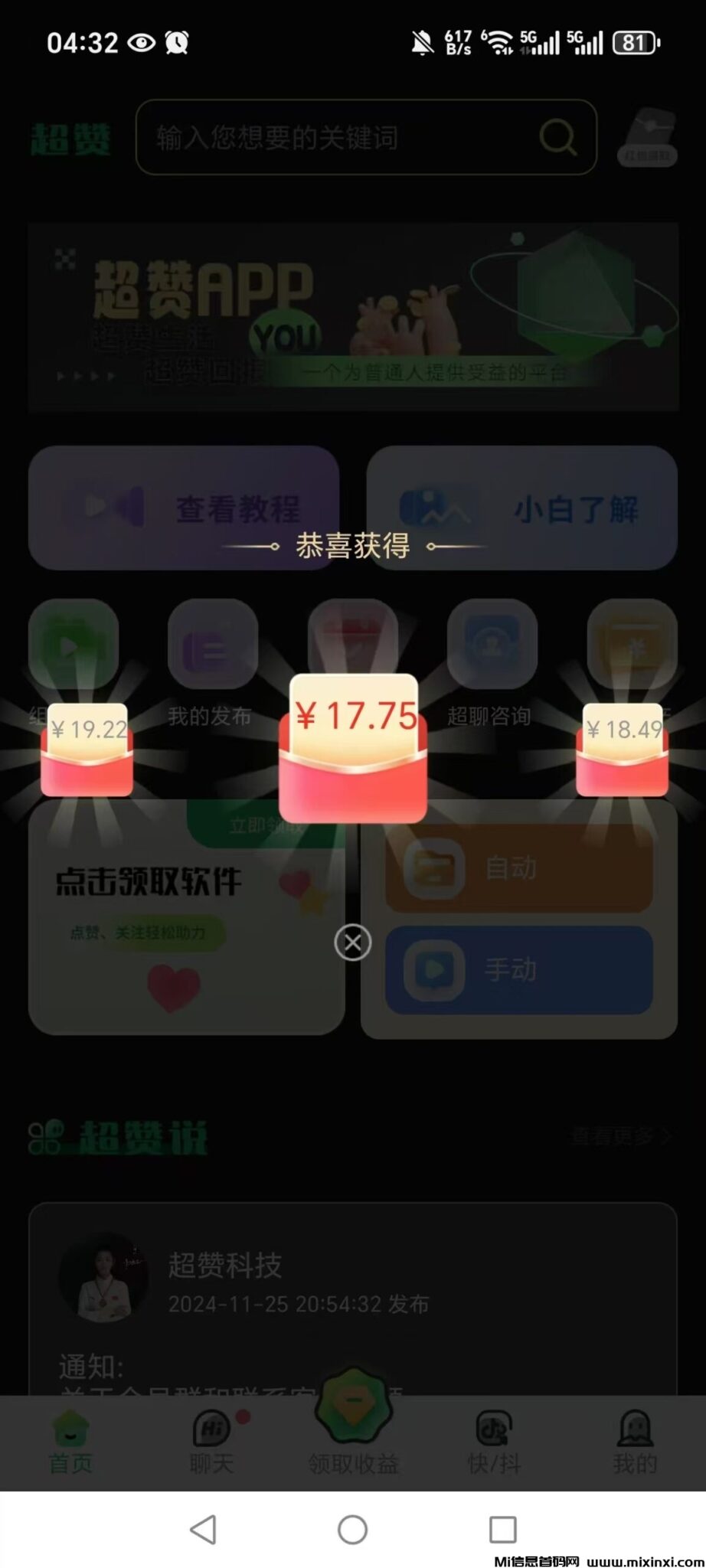The height and width of the screenshot is (1568, 706).
Task: Tap the keyword search input field
Action: (322, 138)
